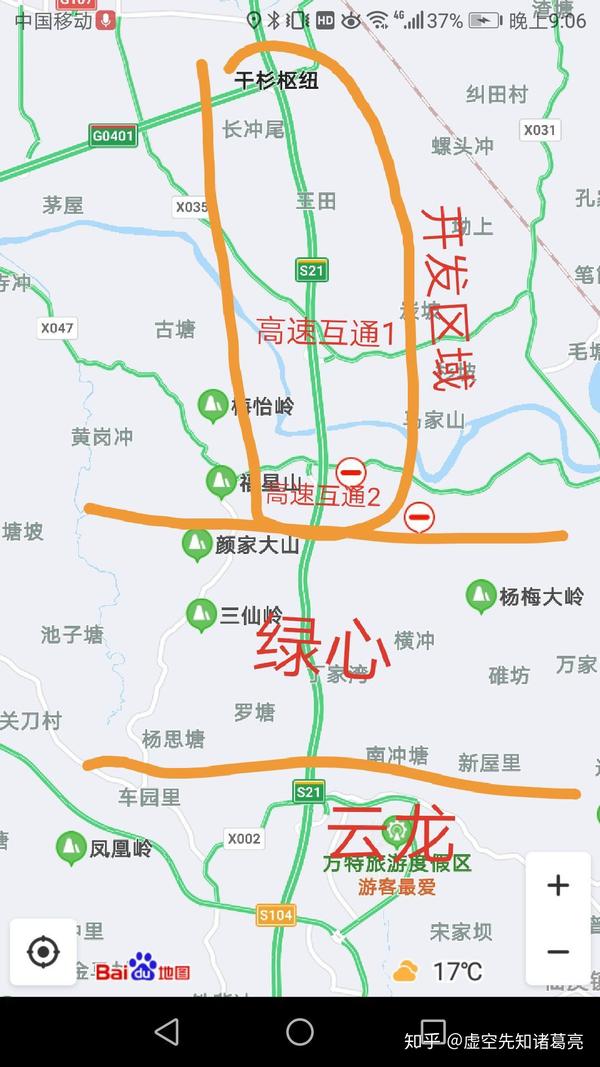Zoom out of the map
The width and height of the screenshot is (600, 1067).
click(x=558, y=951)
